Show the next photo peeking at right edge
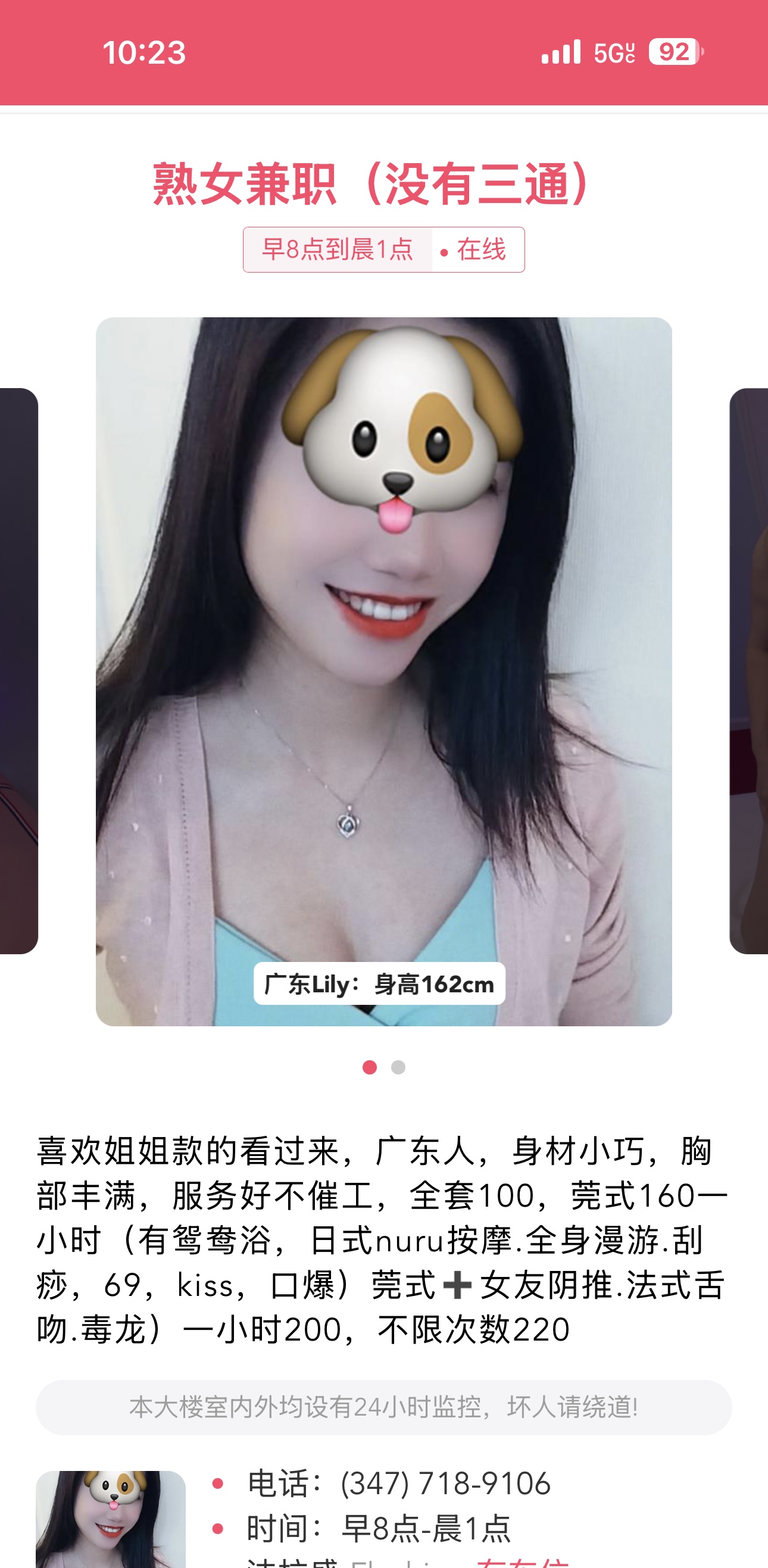This screenshot has height=1568, width=768. (750, 671)
